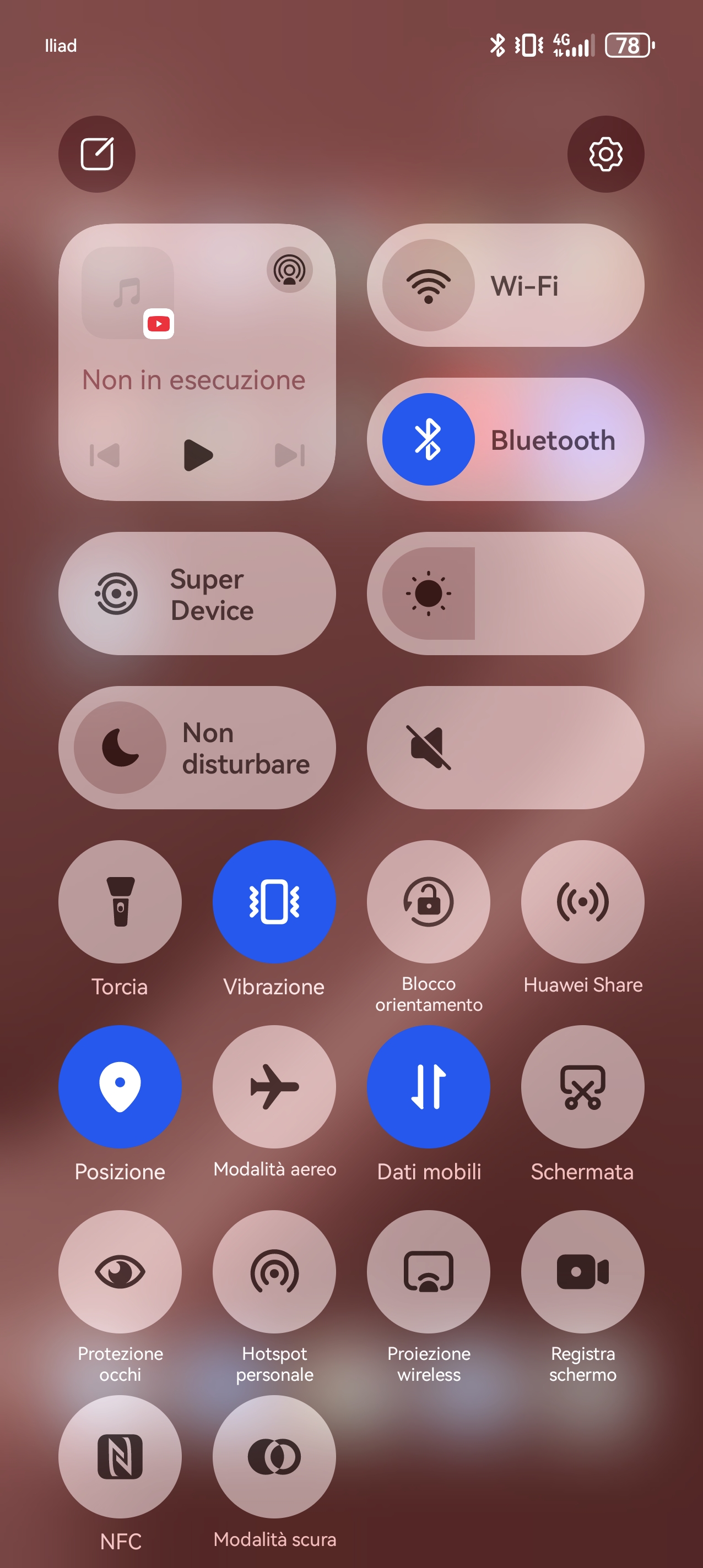
Task: Enable Hotspot personale
Action: pyautogui.click(x=274, y=1272)
